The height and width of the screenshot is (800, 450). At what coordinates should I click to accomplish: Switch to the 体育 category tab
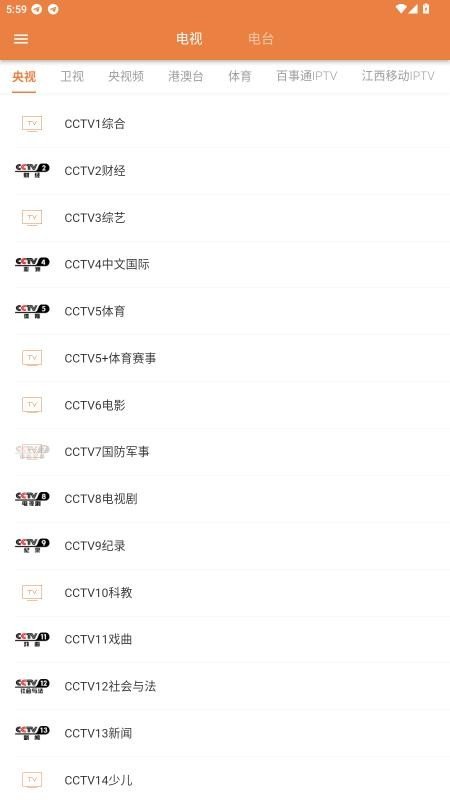(x=240, y=77)
